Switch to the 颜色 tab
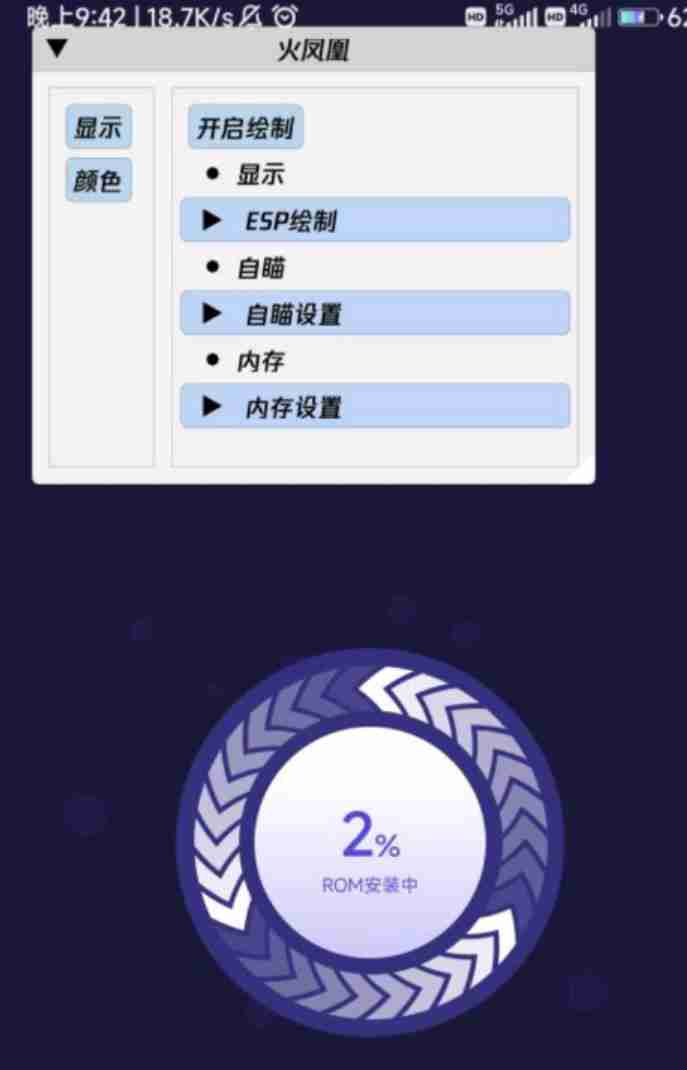Image resolution: width=687 pixels, height=1070 pixels. [98, 181]
